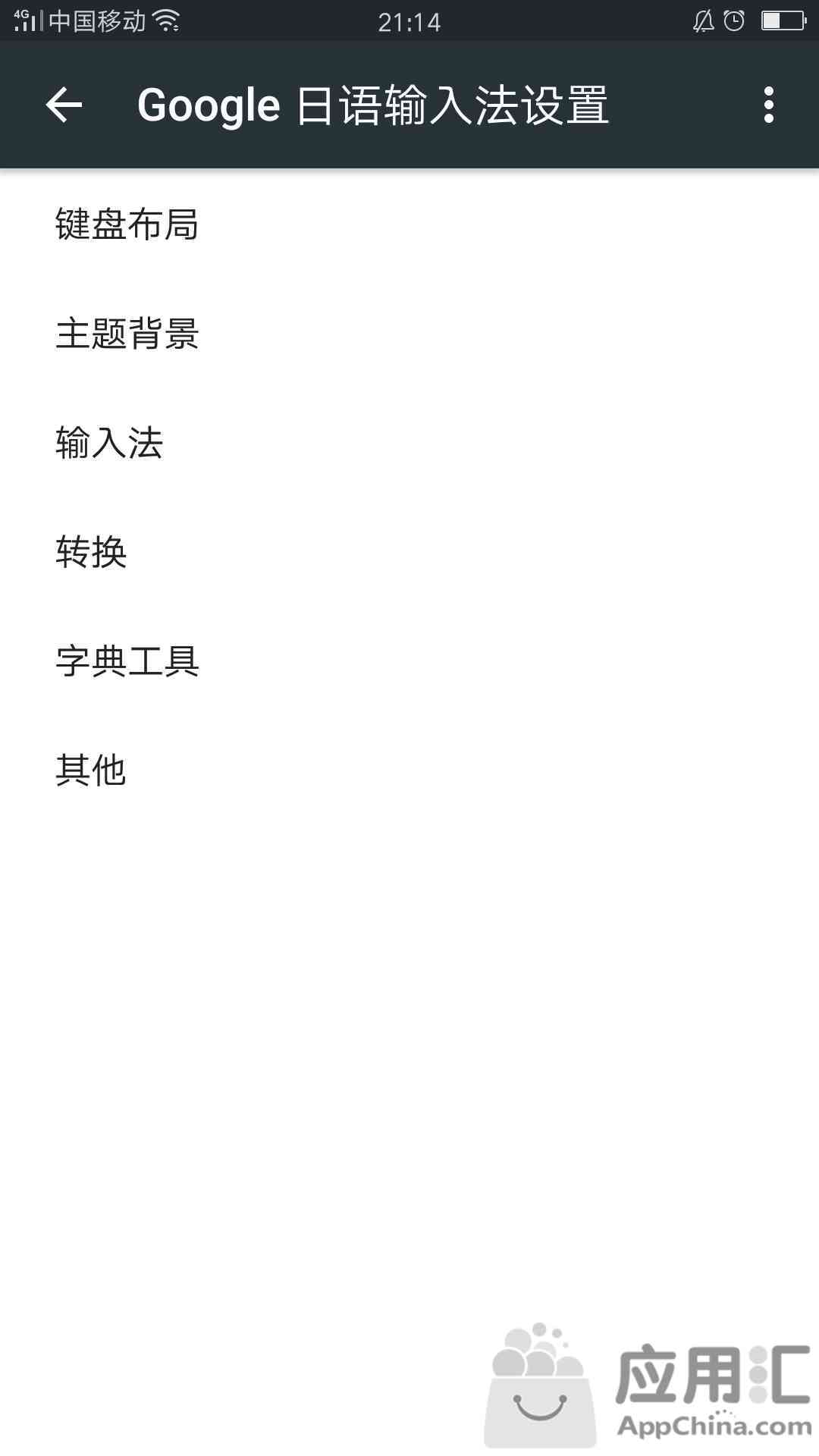Tap the back arrow in the header

click(64, 105)
